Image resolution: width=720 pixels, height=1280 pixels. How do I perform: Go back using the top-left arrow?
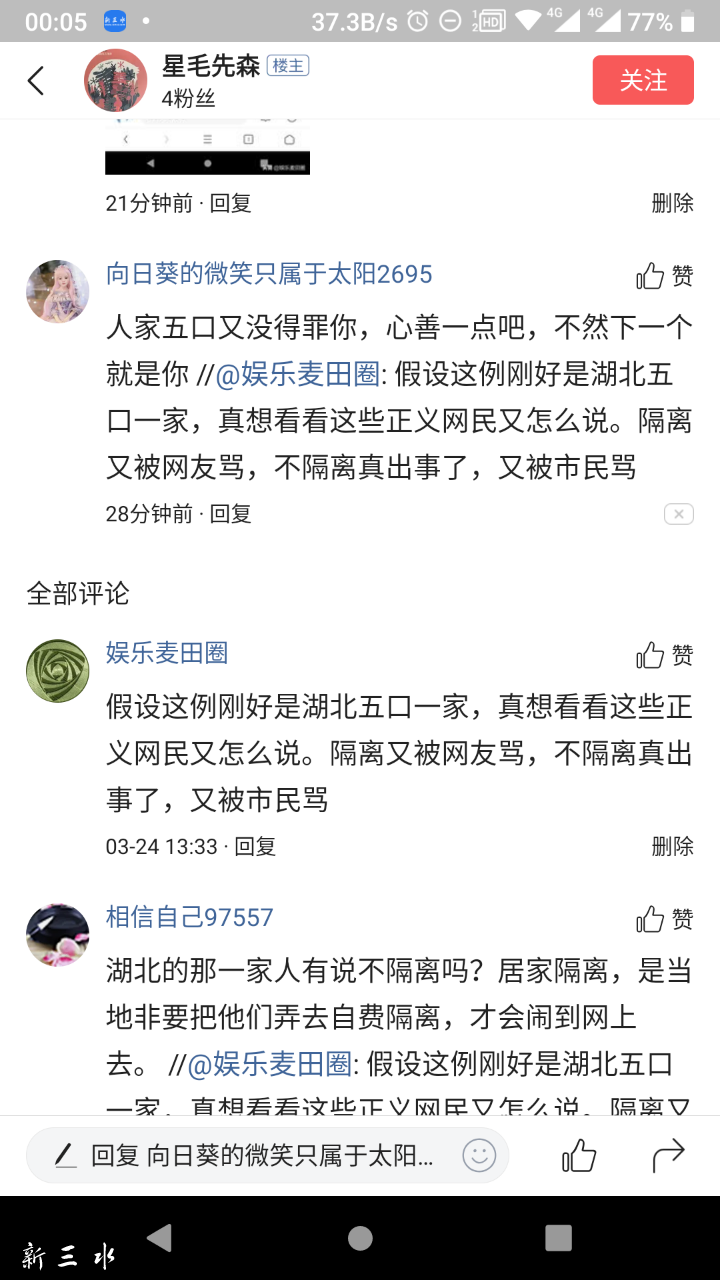pyautogui.click(x=36, y=81)
